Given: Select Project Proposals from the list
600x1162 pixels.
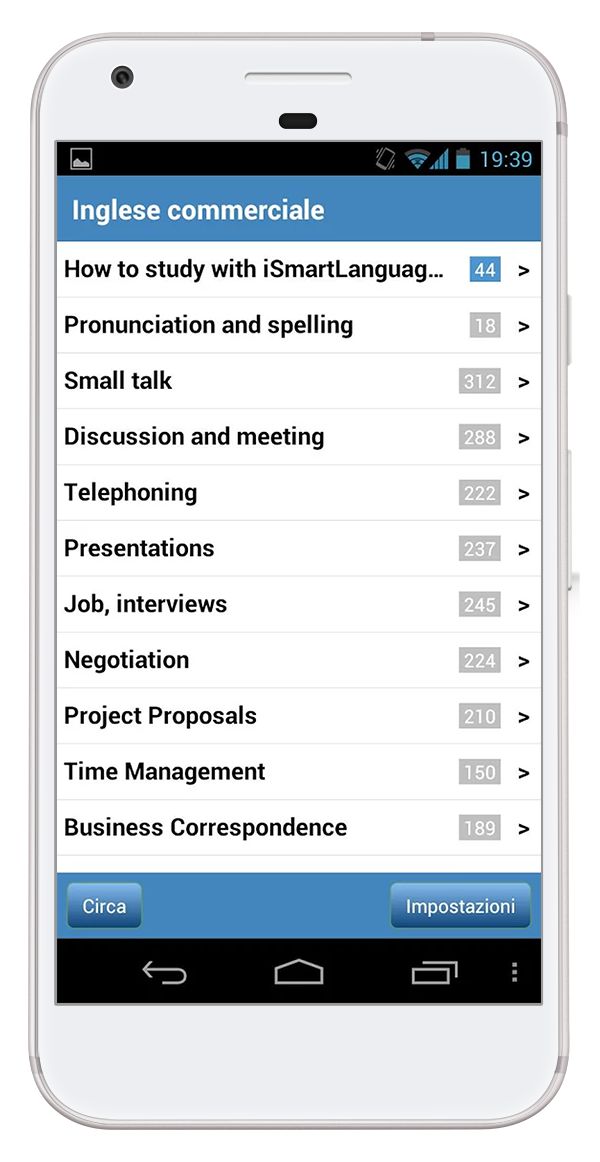Looking at the screenshot, I should (x=299, y=716).
